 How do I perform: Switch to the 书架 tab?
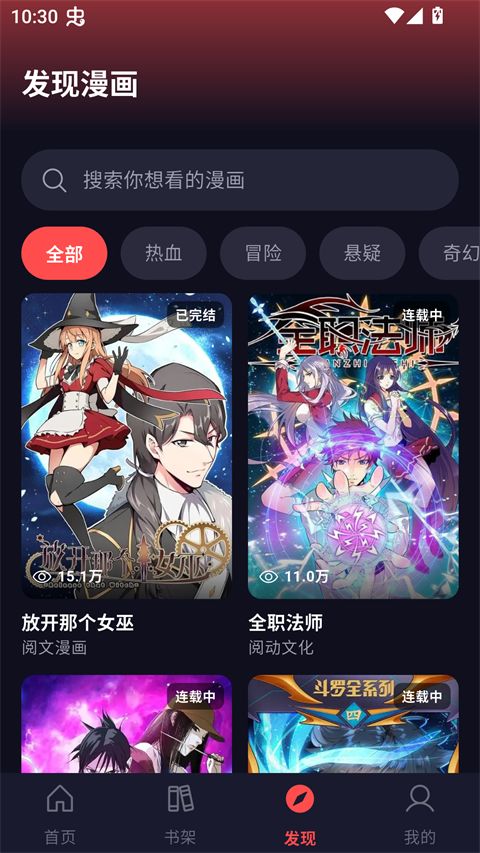click(180, 814)
